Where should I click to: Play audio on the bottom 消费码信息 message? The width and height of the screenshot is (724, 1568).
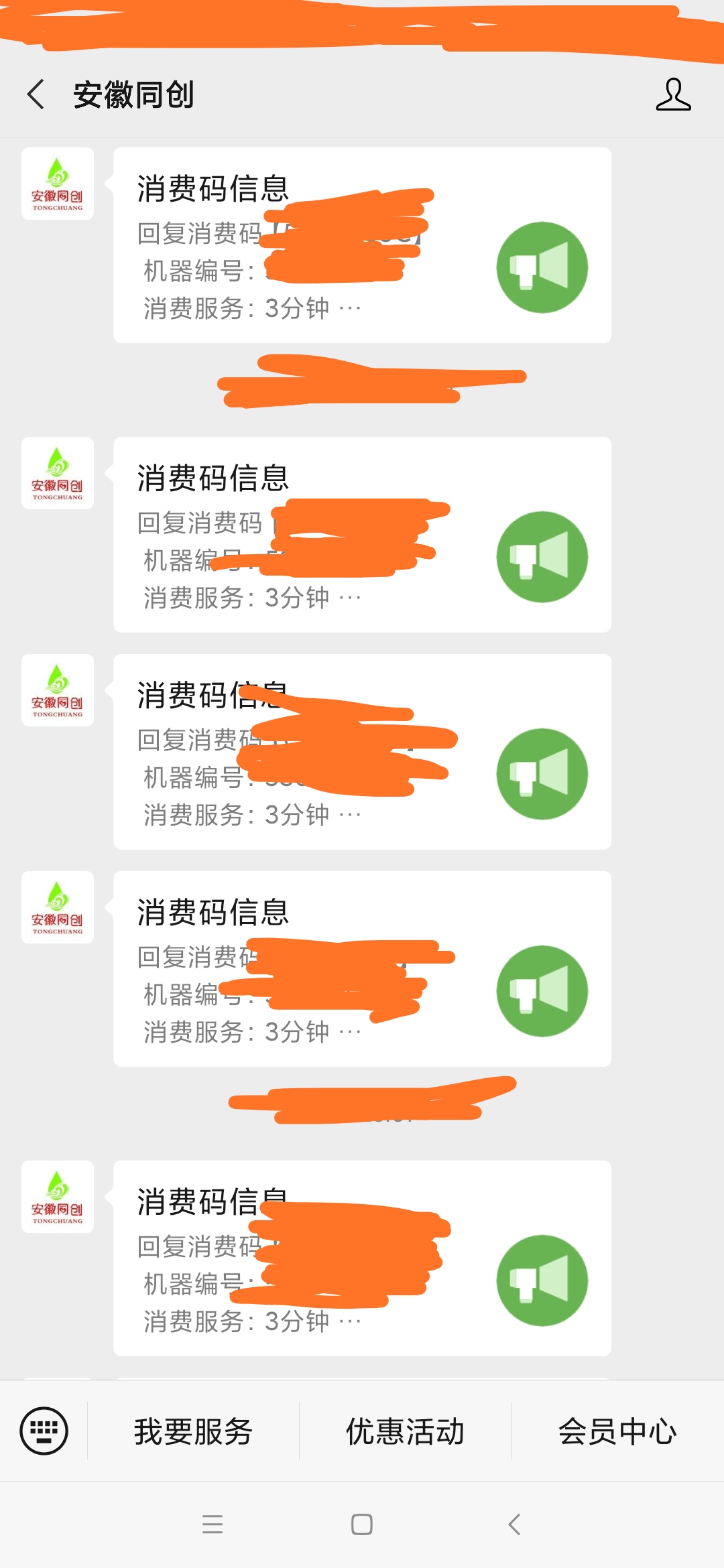coord(541,1280)
